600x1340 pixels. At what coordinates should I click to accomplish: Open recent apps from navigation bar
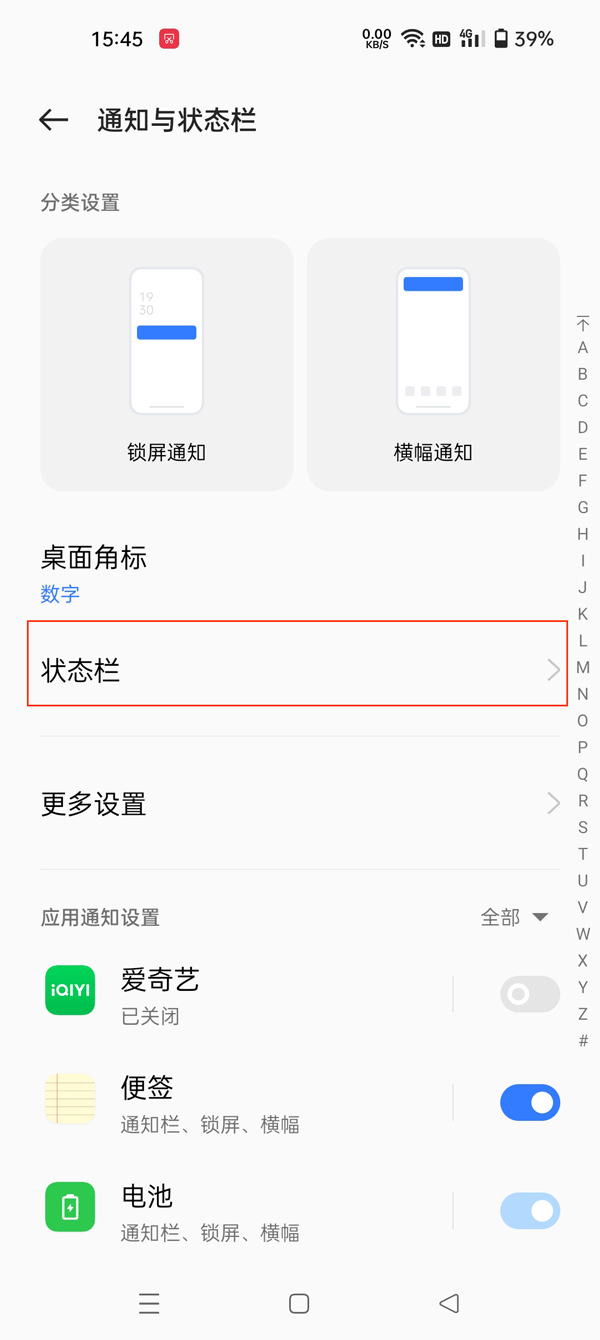(149, 1303)
